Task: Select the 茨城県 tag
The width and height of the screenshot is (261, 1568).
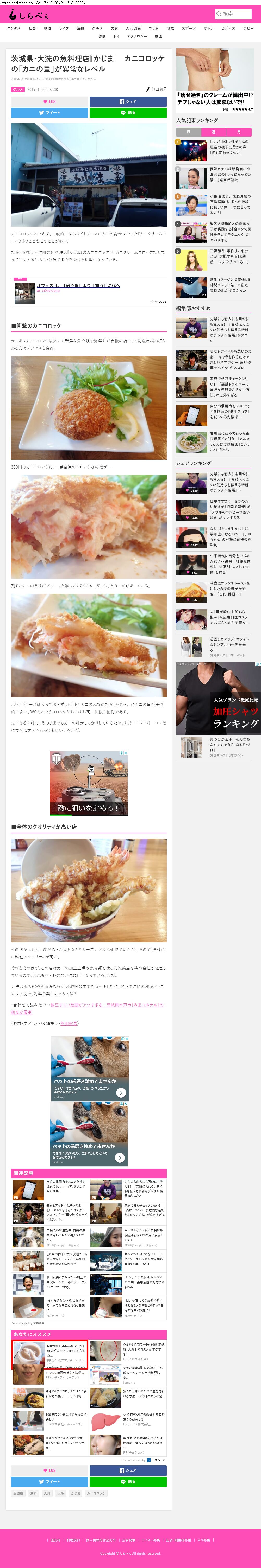Action: (x=18, y=1493)
